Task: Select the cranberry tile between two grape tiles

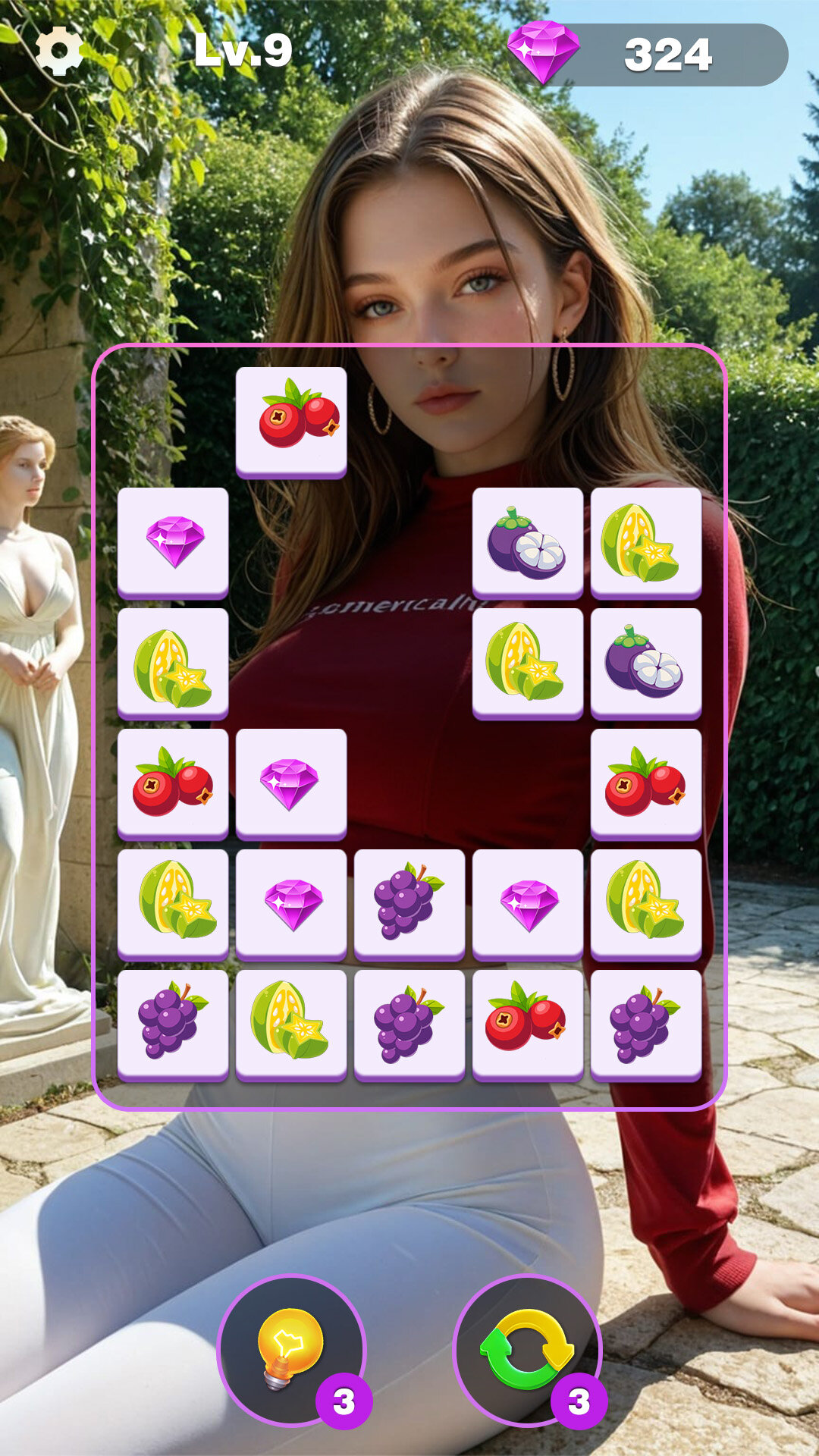Action: (x=528, y=1025)
